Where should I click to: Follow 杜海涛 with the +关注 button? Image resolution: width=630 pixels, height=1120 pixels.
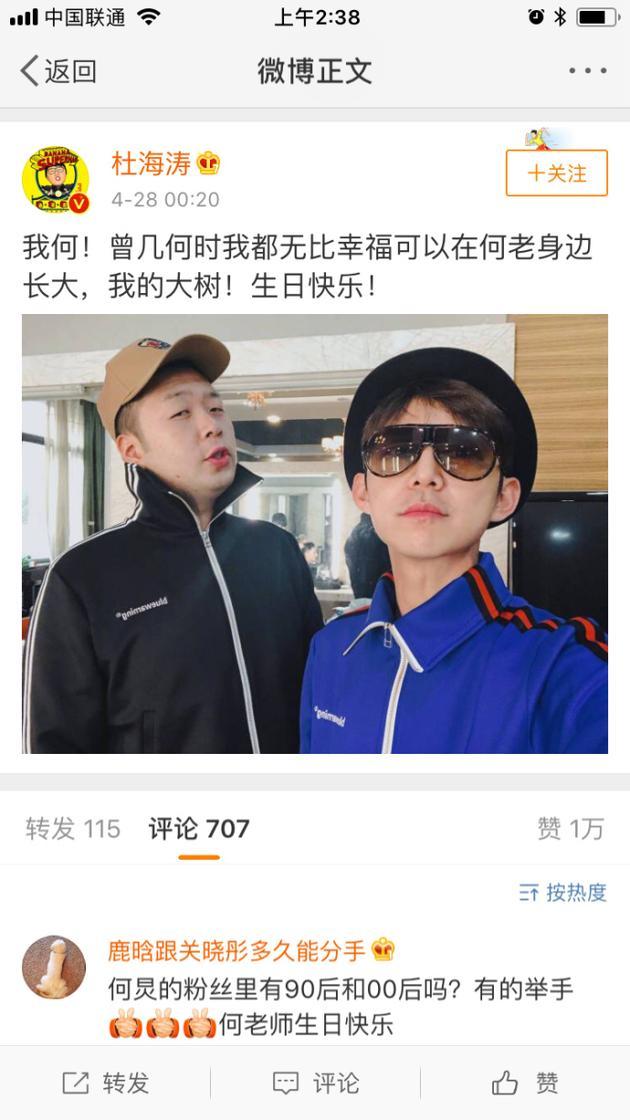tap(557, 173)
